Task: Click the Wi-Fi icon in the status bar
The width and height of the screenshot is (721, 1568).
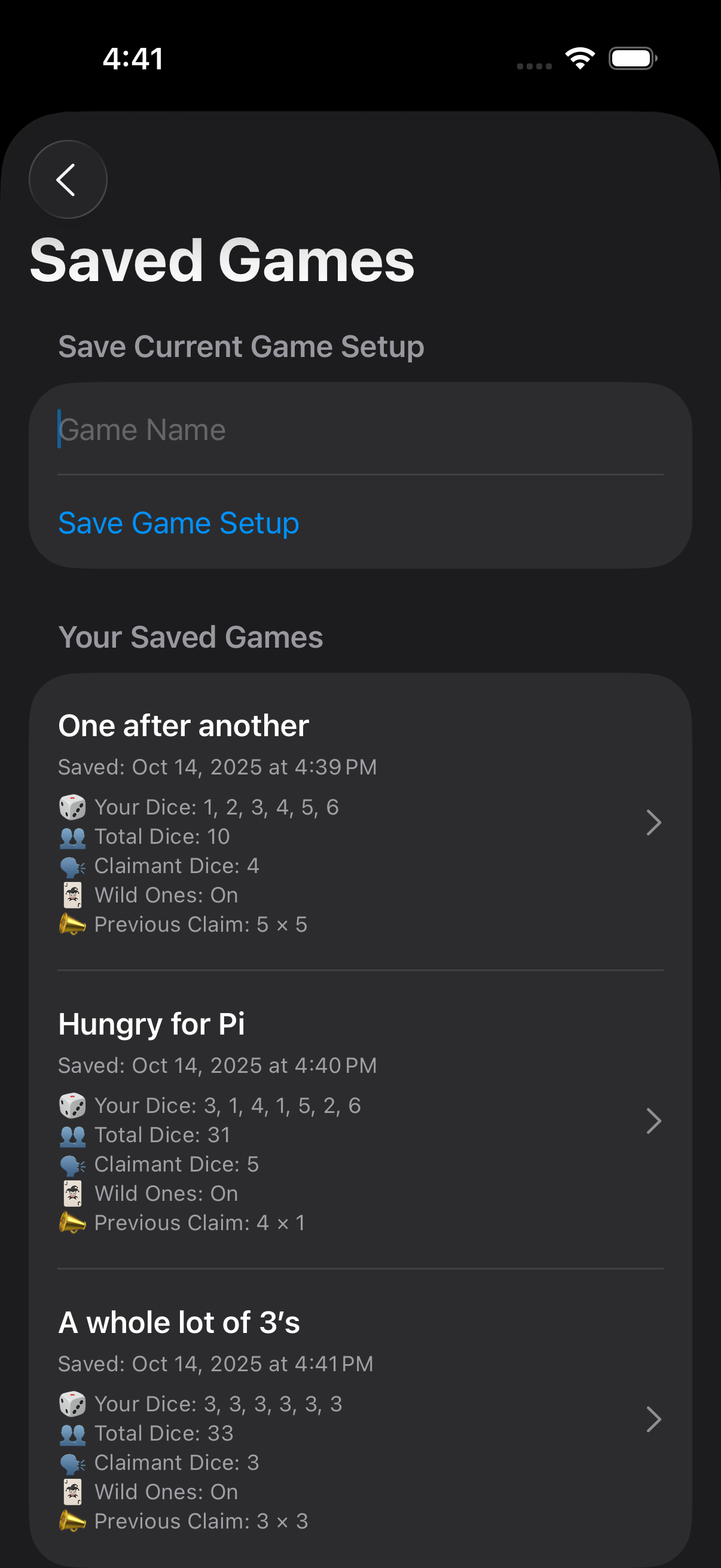Action: pyautogui.click(x=579, y=58)
